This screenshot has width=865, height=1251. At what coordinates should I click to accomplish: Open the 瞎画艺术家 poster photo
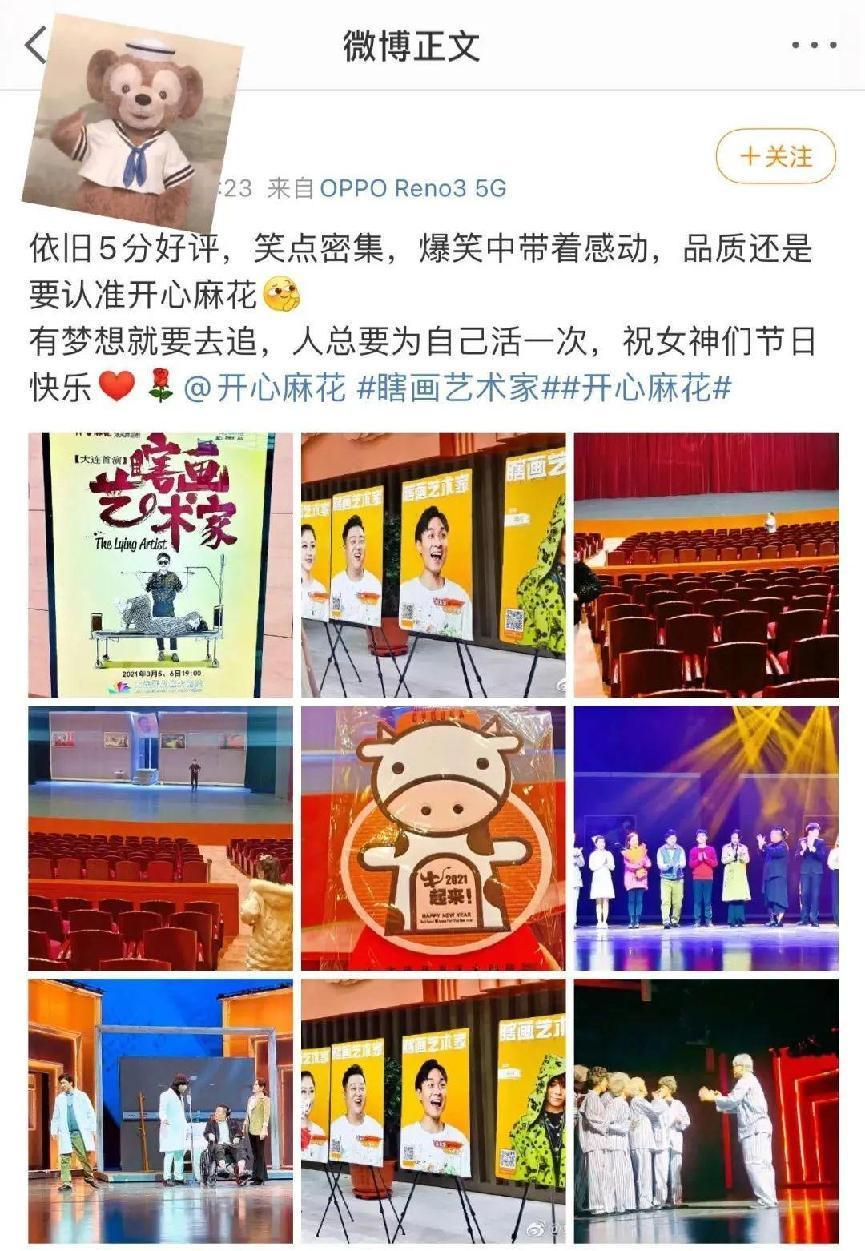coord(160,565)
